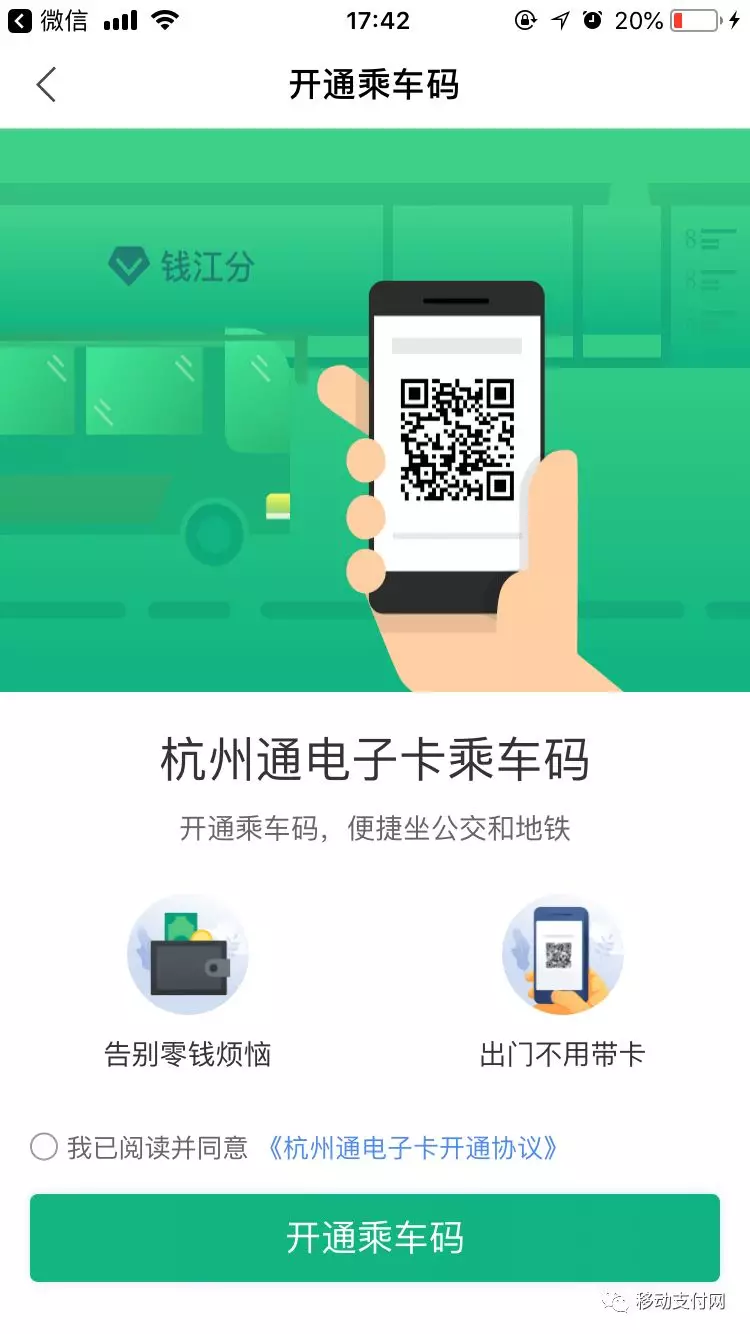This screenshot has width=750, height=1334.
Task: Tap the green 开通乘车码 button
Action: [x=375, y=1237]
